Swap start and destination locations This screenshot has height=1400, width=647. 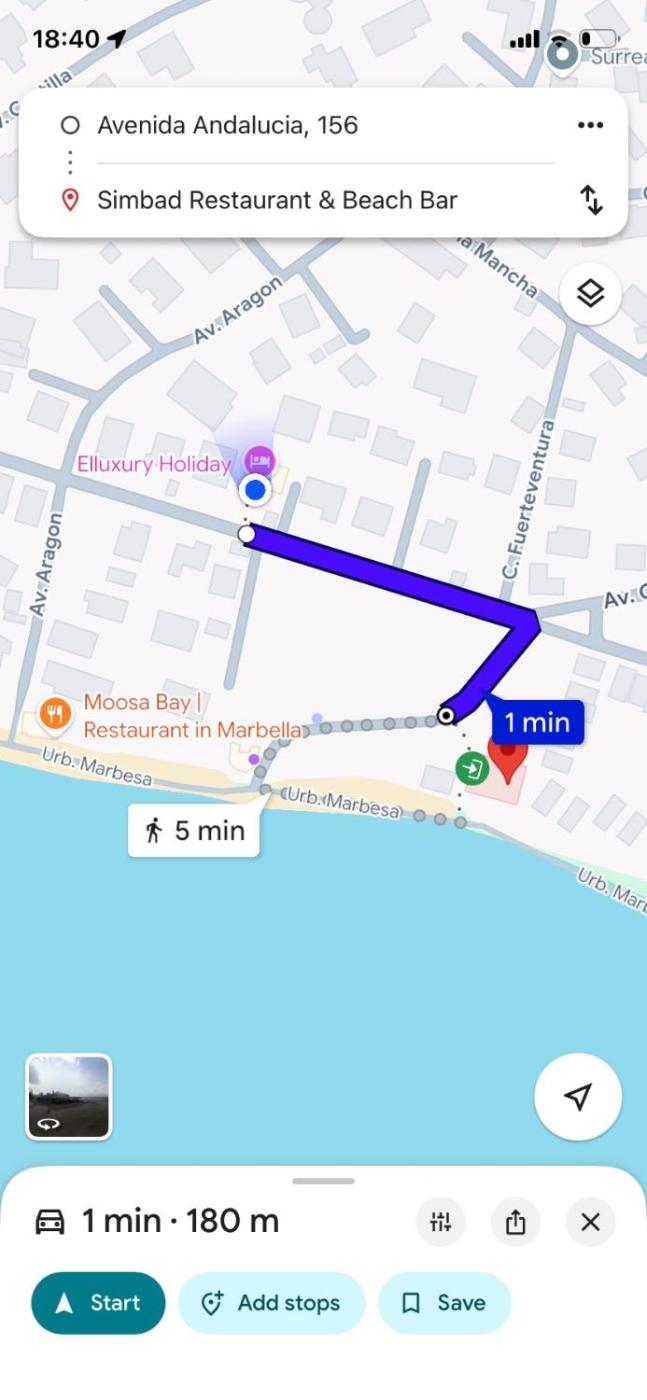[x=592, y=201]
